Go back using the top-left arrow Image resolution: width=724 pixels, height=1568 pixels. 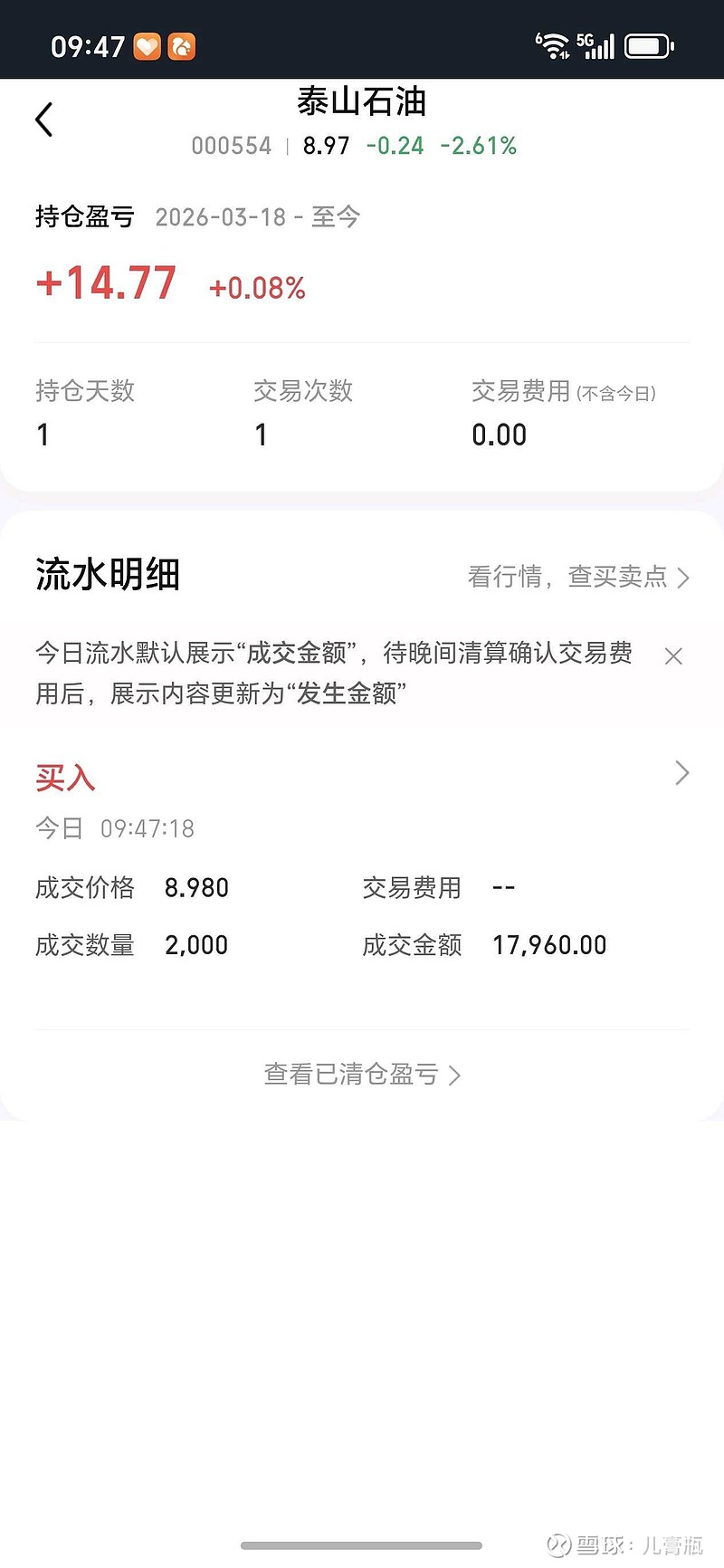click(43, 120)
